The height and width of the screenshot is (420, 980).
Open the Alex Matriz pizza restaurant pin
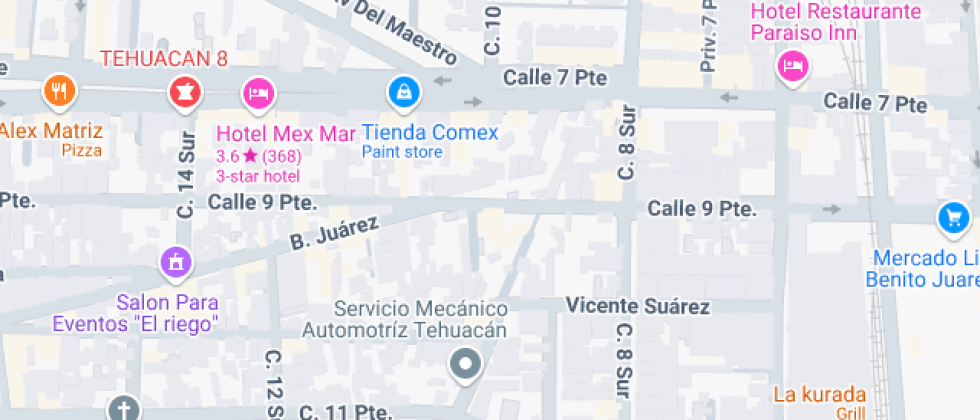pos(59,92)
